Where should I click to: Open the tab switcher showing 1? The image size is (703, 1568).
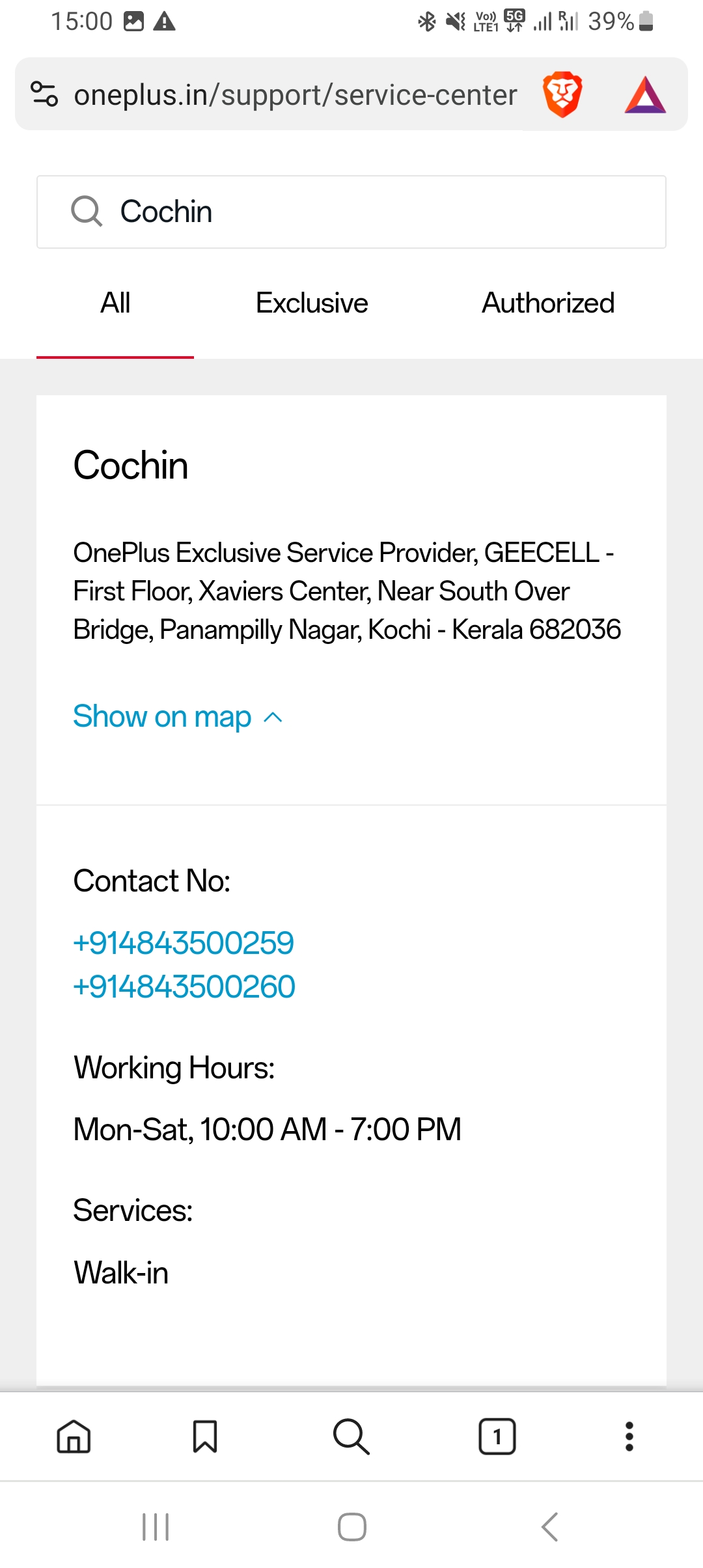pyautogui.click(x=497, y=1436)
